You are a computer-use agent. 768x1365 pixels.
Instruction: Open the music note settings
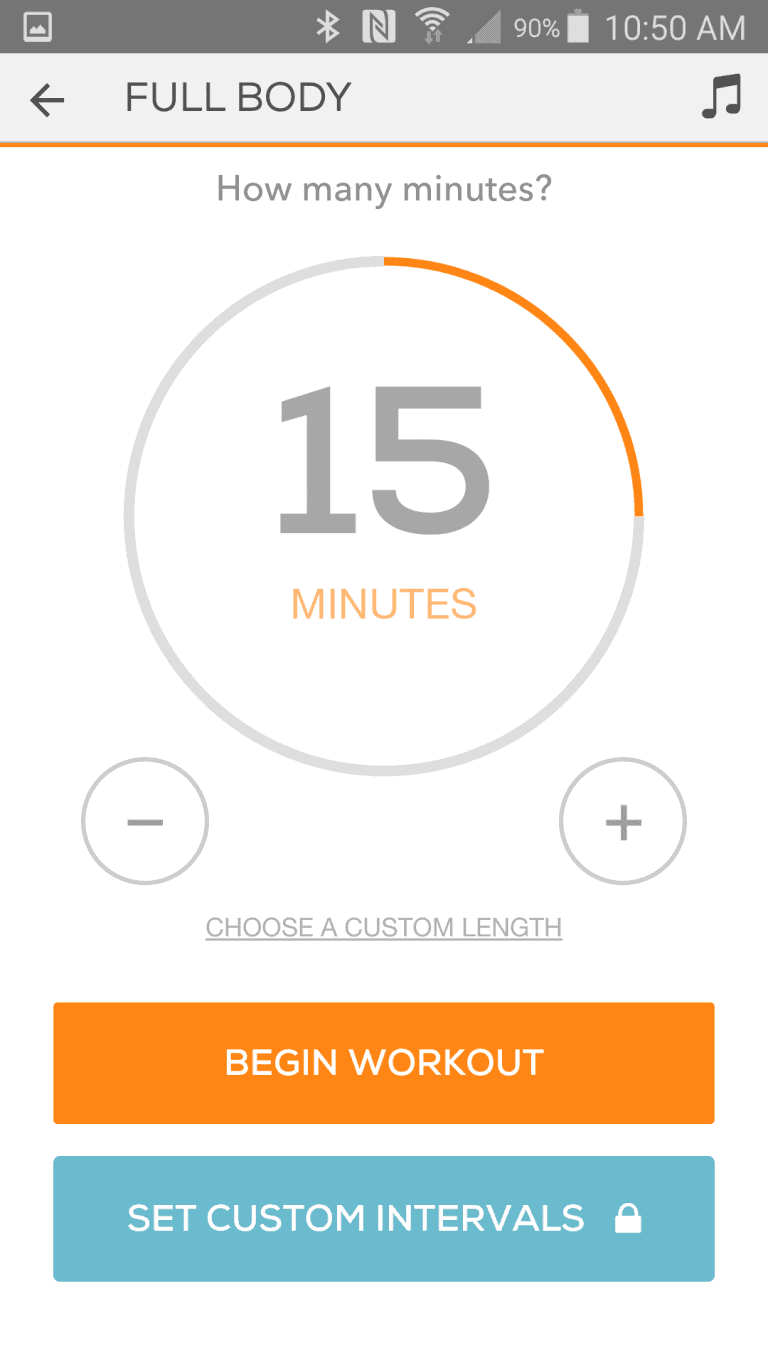click(x=721, y=97)
